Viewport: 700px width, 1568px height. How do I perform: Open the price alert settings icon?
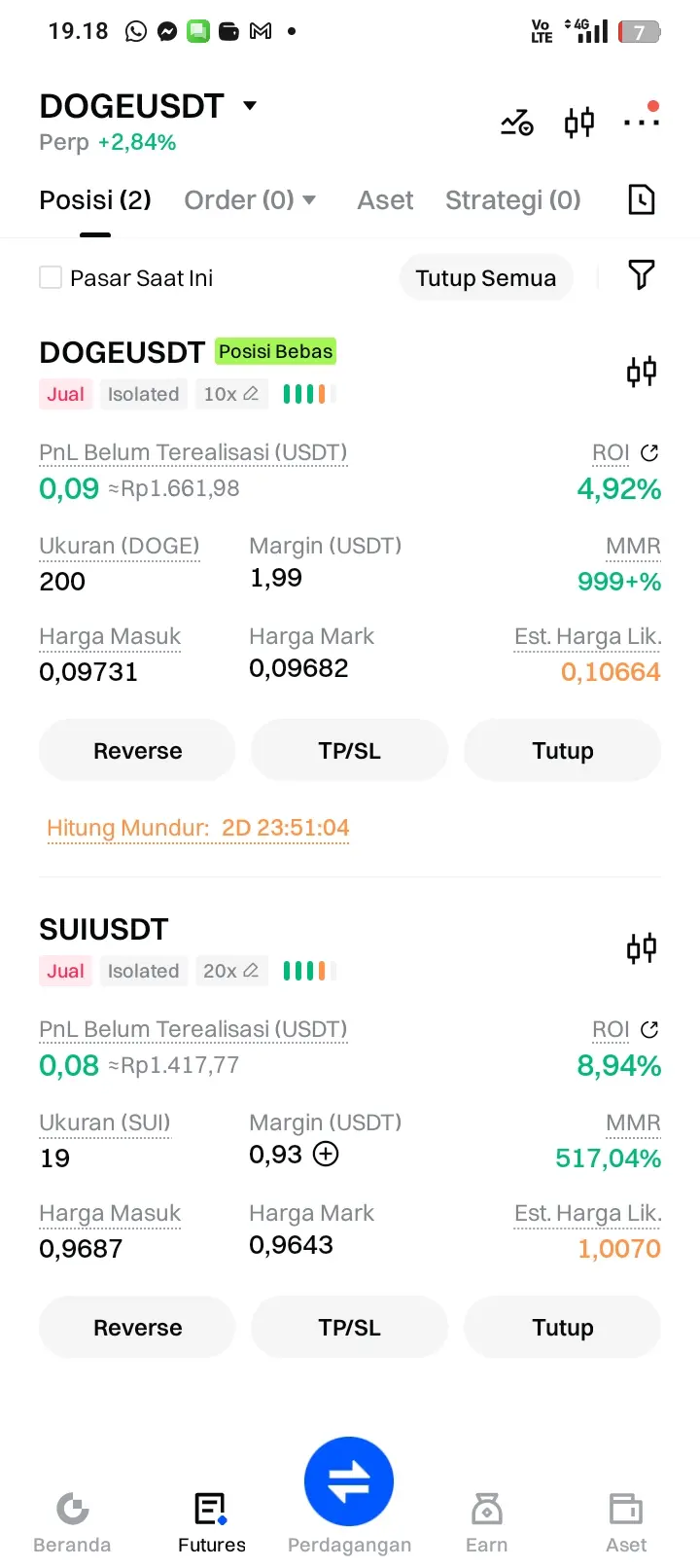(517, 123)
